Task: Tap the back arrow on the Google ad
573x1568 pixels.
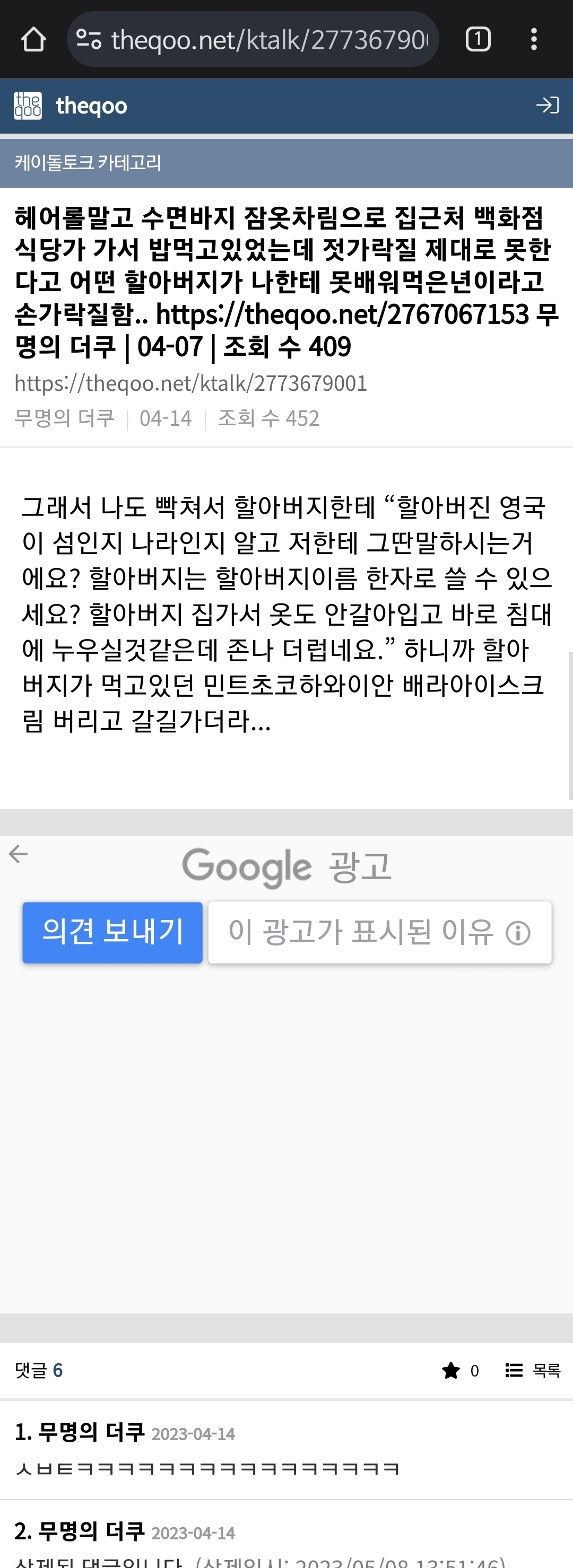Action: tap(18, 853)
